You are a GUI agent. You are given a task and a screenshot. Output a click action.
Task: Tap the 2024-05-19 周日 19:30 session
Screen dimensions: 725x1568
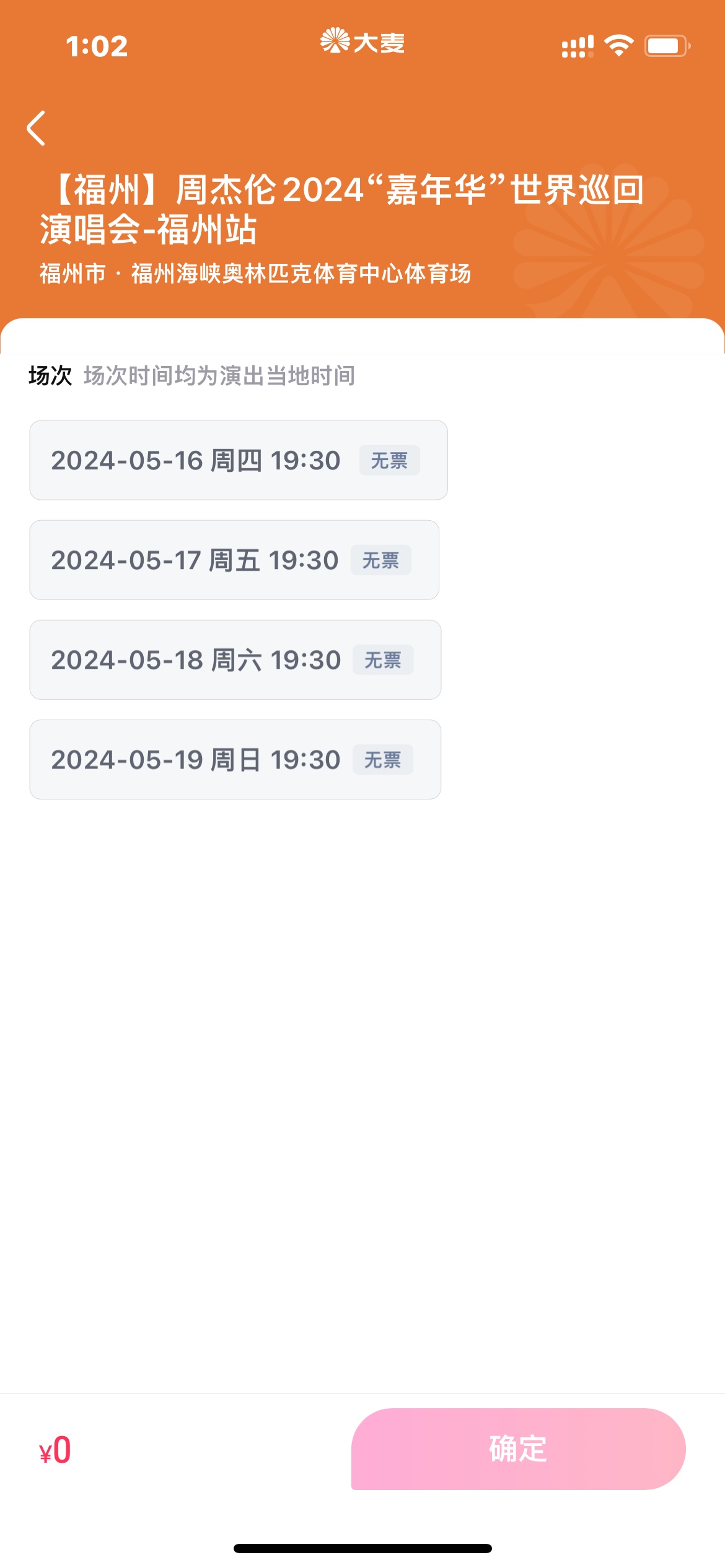coord(235,759)
